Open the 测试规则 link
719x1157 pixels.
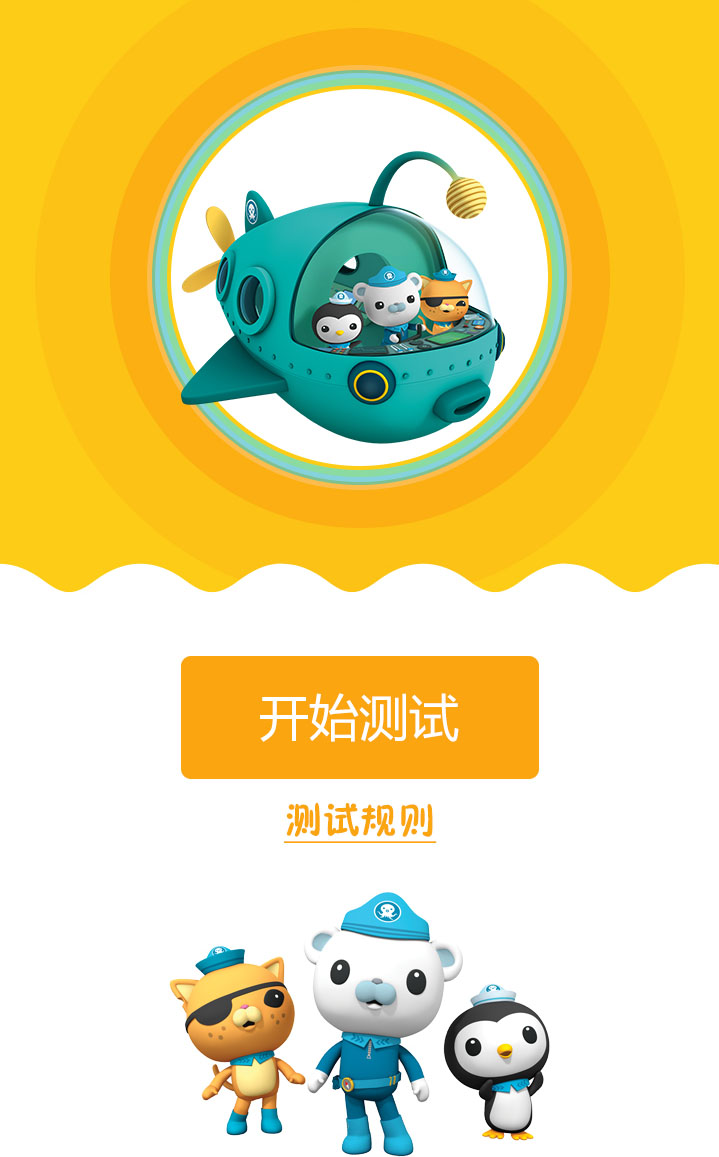tap(360, 821)
